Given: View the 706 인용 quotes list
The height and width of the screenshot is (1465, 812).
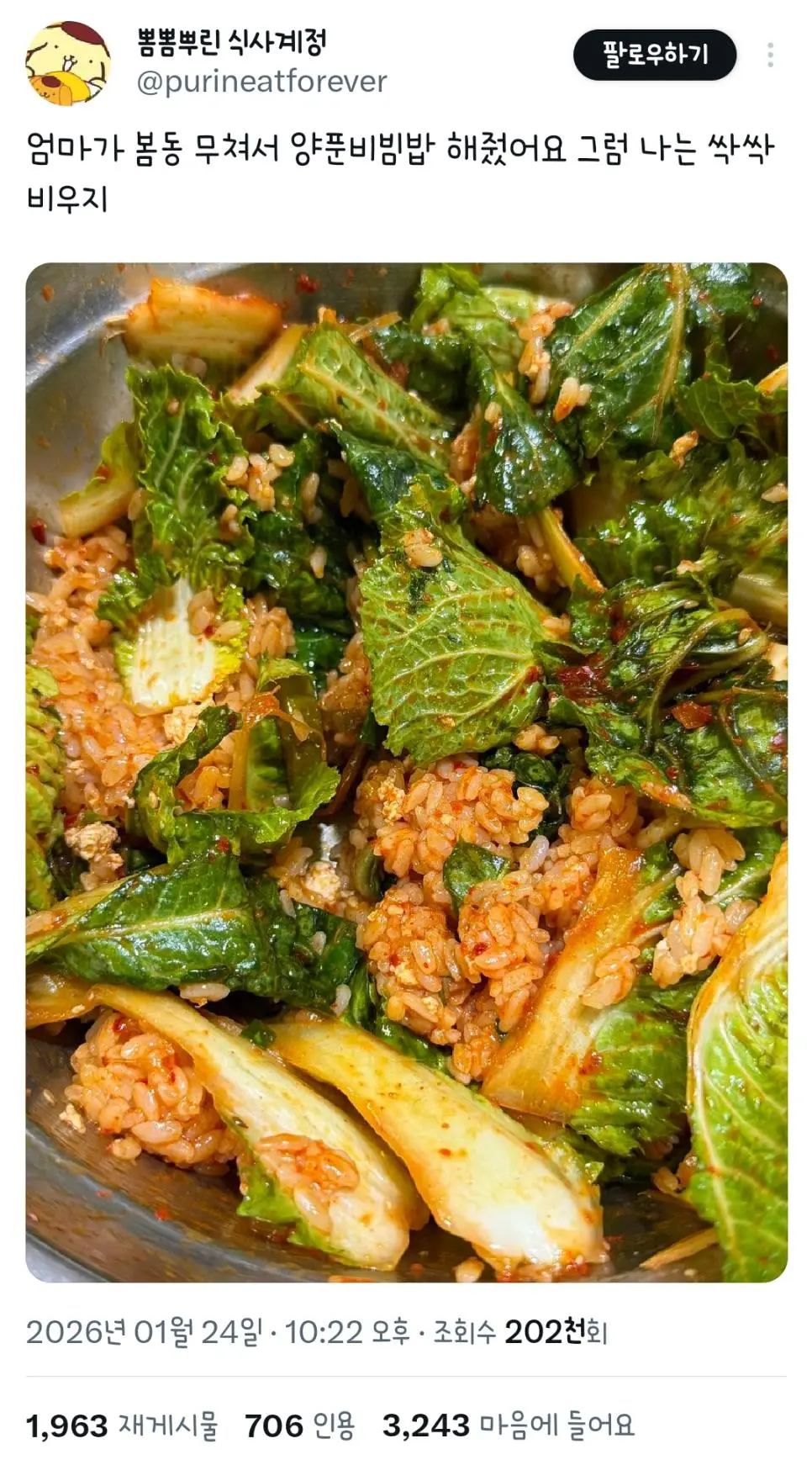Looking at the screenshot, I should 300,1425.
